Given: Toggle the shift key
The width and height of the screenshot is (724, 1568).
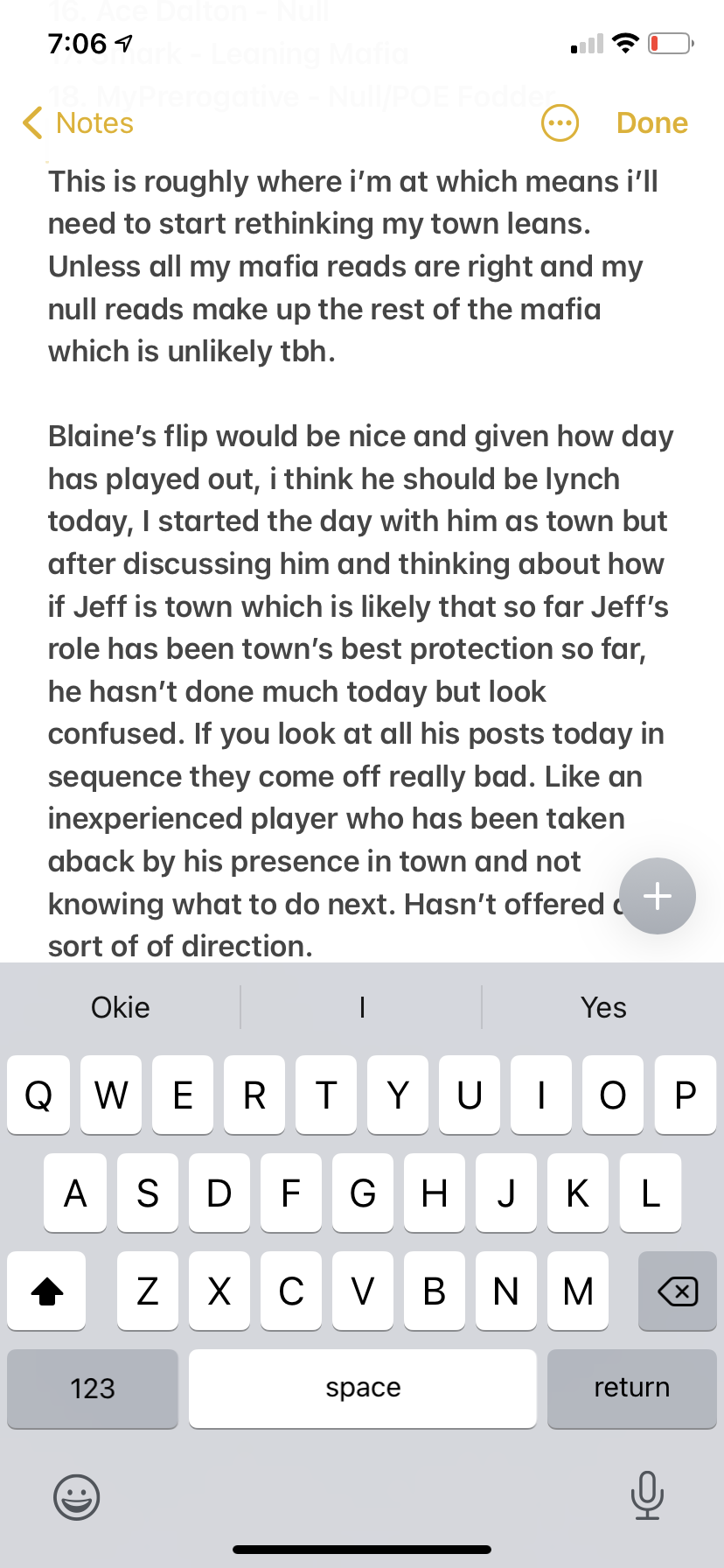Looking at the screenshot, I should click(47, 1291).
